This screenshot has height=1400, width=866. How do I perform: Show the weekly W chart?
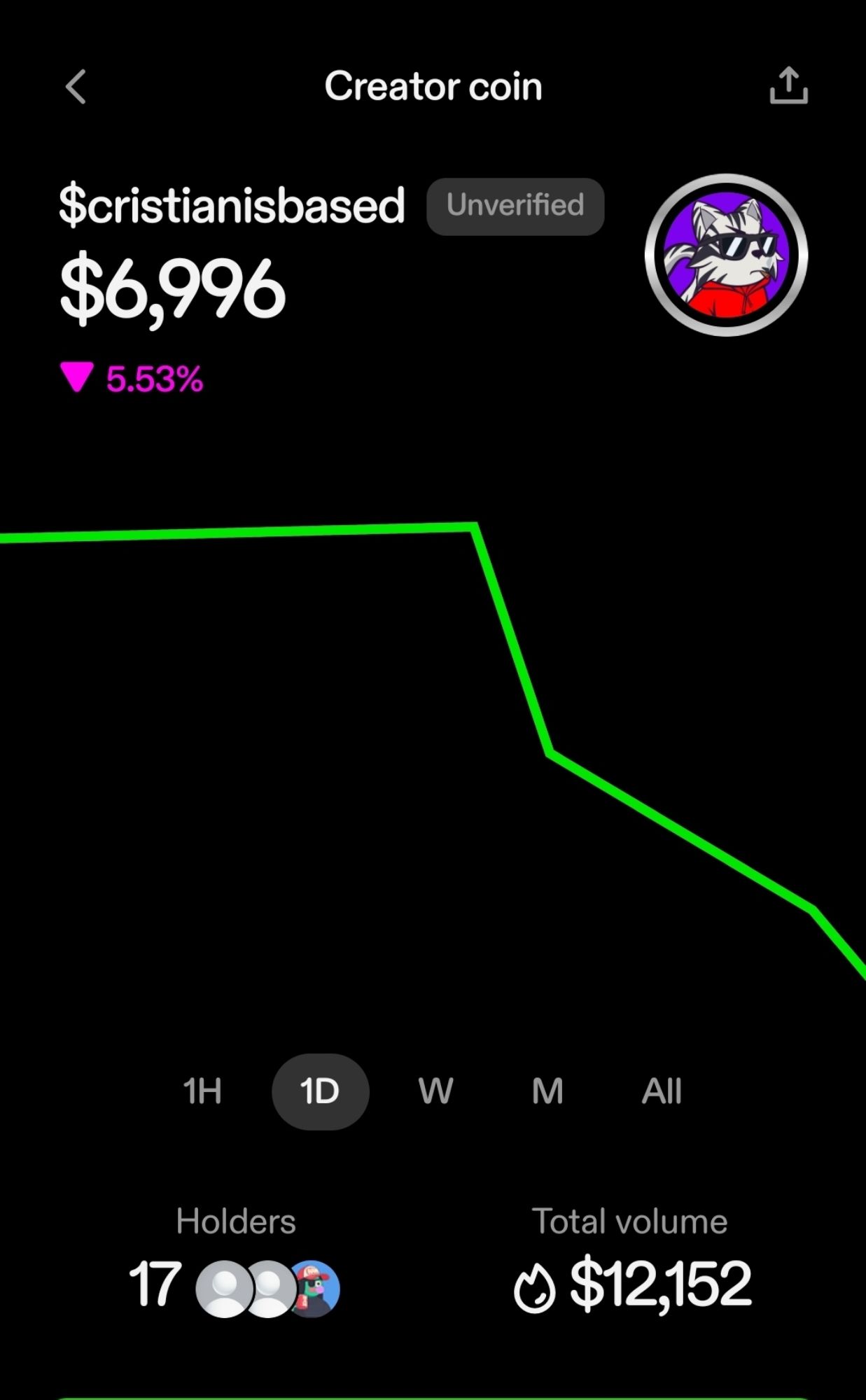(x=435, y=1091)
